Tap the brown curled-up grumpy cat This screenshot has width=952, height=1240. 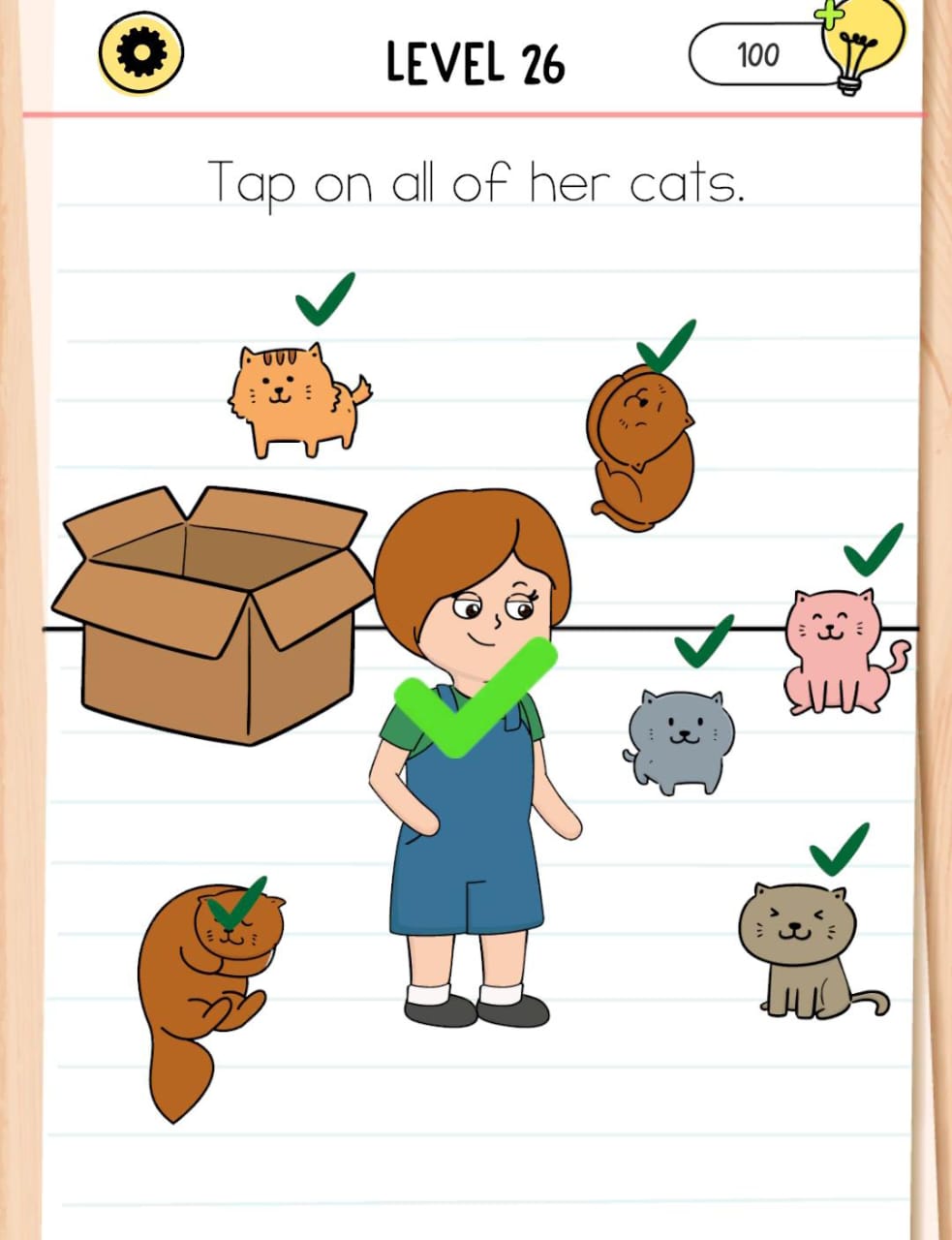click(641, 448)
